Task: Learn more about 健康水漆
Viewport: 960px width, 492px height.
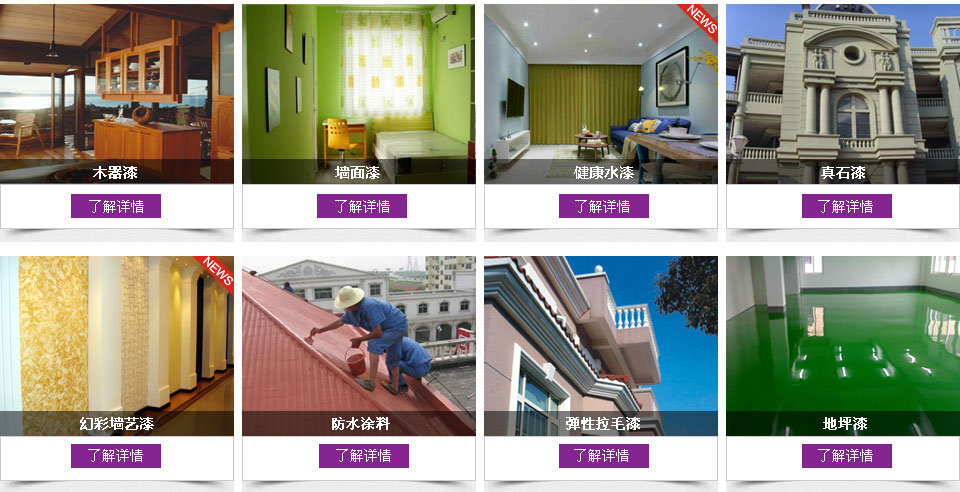Action: [603, 206]
